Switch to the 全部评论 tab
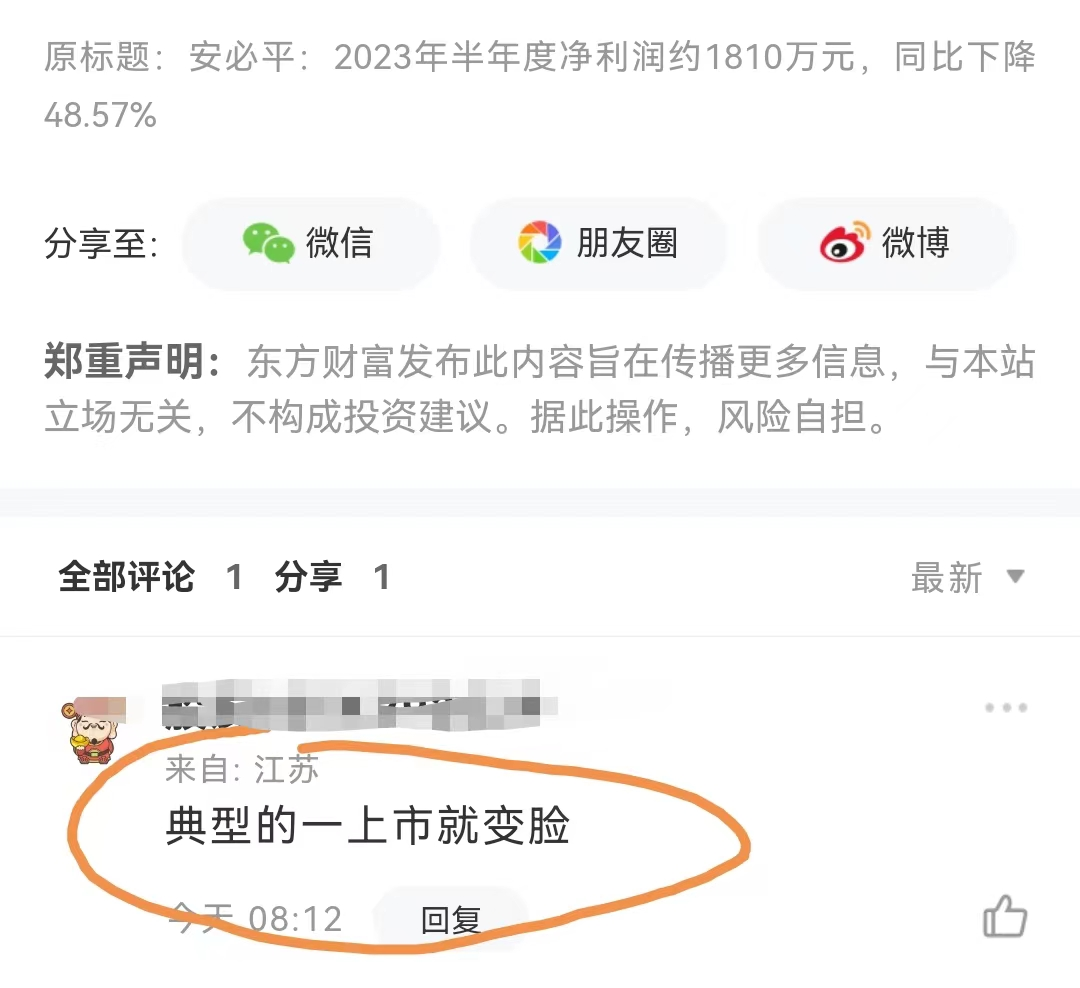The image size is (1080, 988). click(x=150, y=577)
